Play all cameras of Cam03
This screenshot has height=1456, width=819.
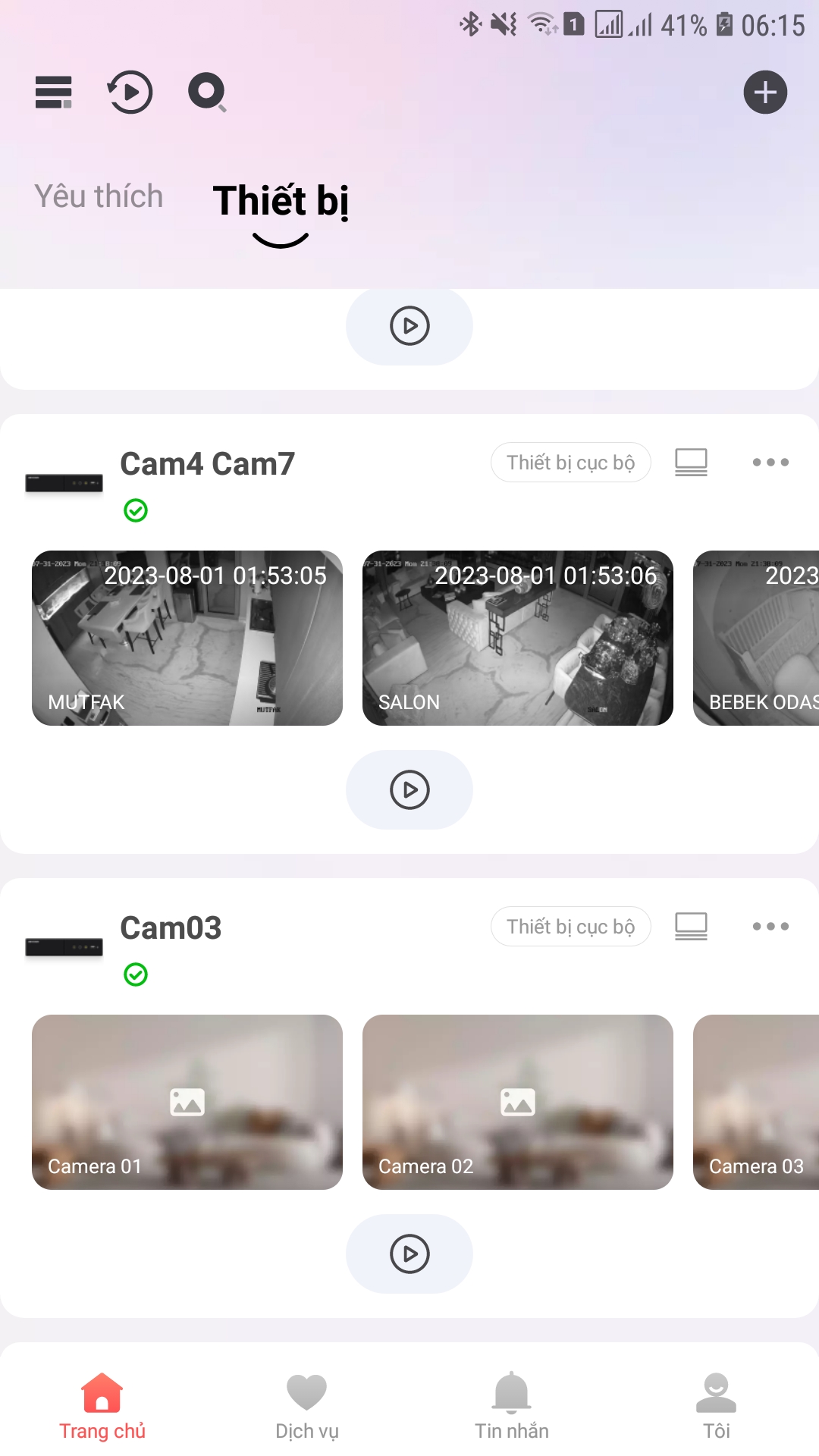(409, 1254)
